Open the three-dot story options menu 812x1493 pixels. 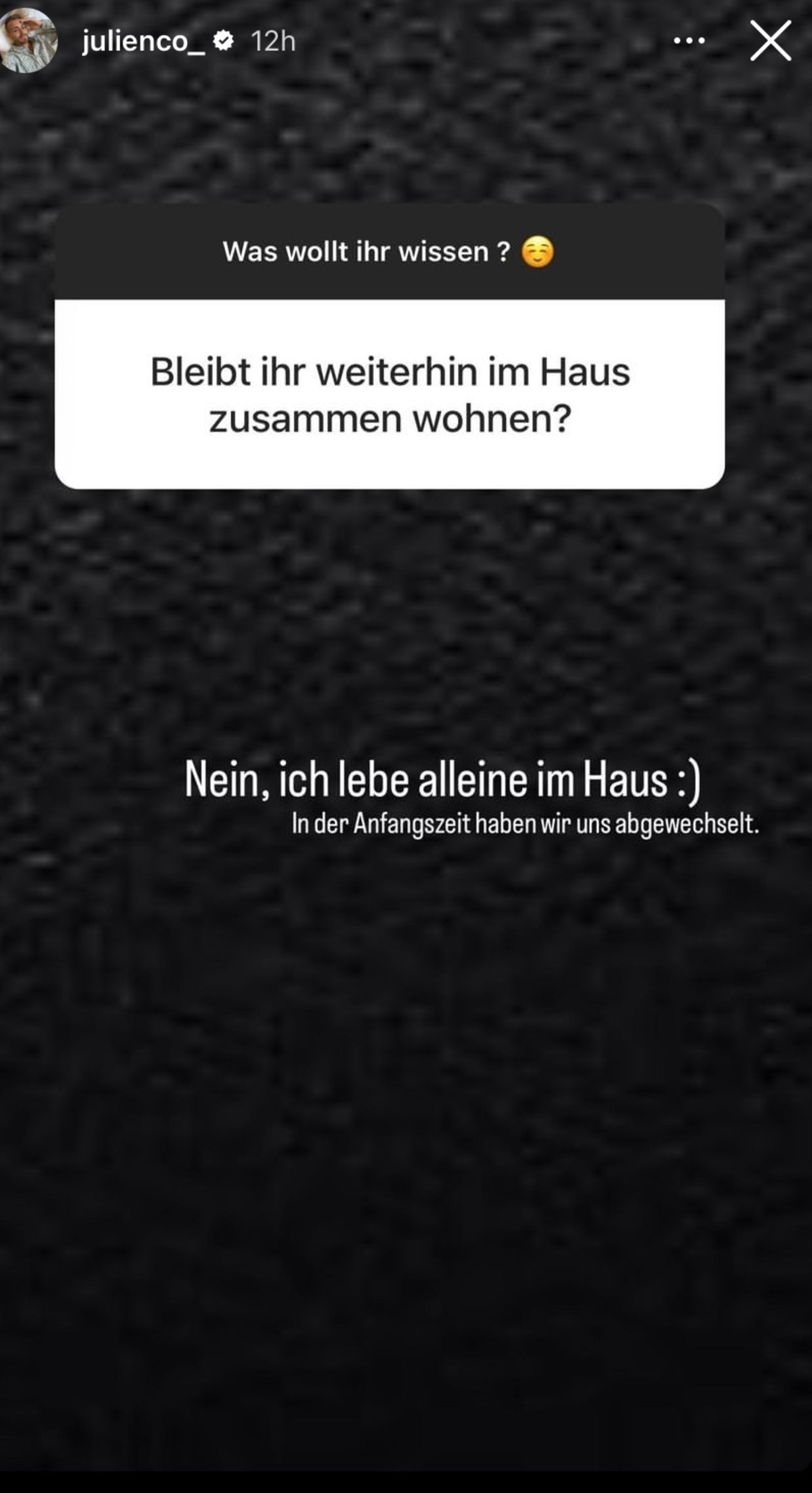tap(689, 40)
